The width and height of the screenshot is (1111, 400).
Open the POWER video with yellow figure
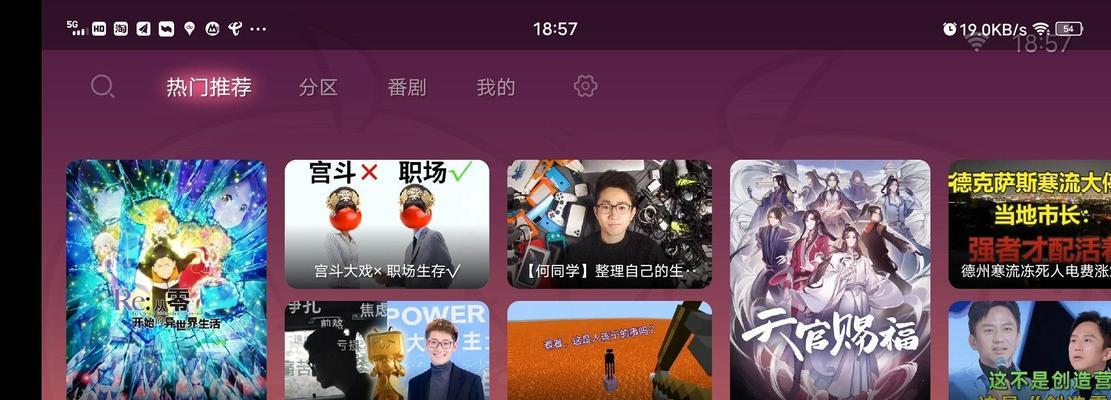tap(387, 352)
